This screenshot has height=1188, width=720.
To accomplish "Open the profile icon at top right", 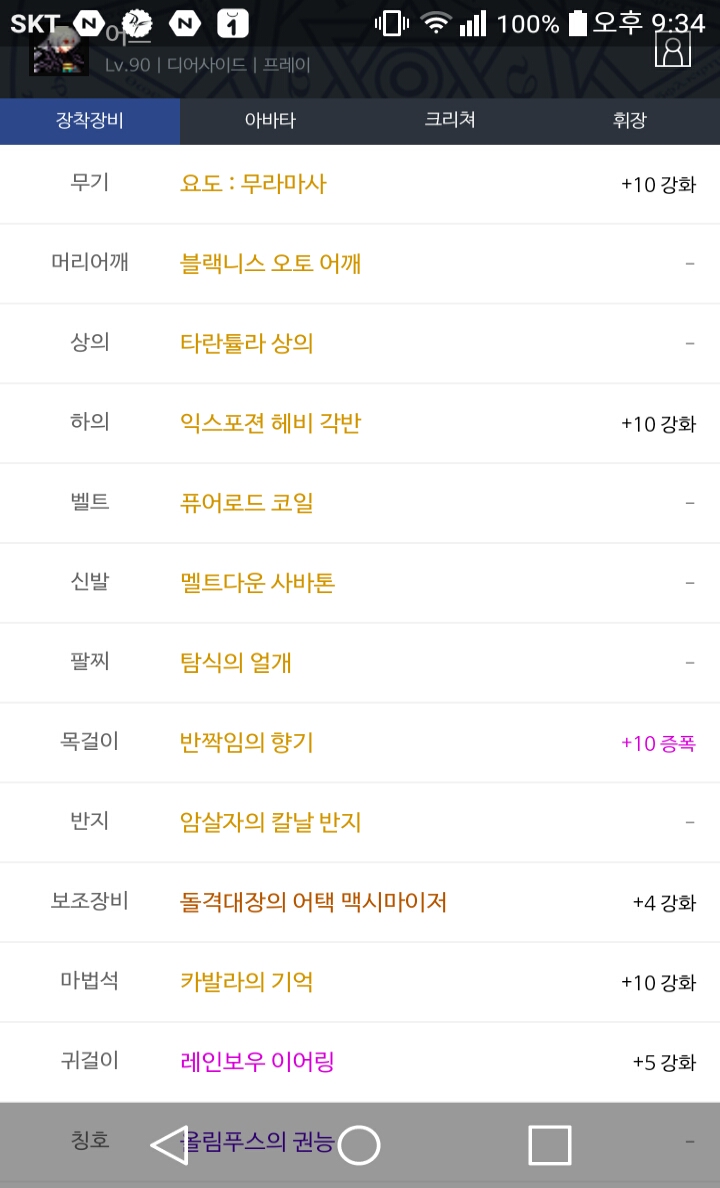I will (x=672, y=51).
